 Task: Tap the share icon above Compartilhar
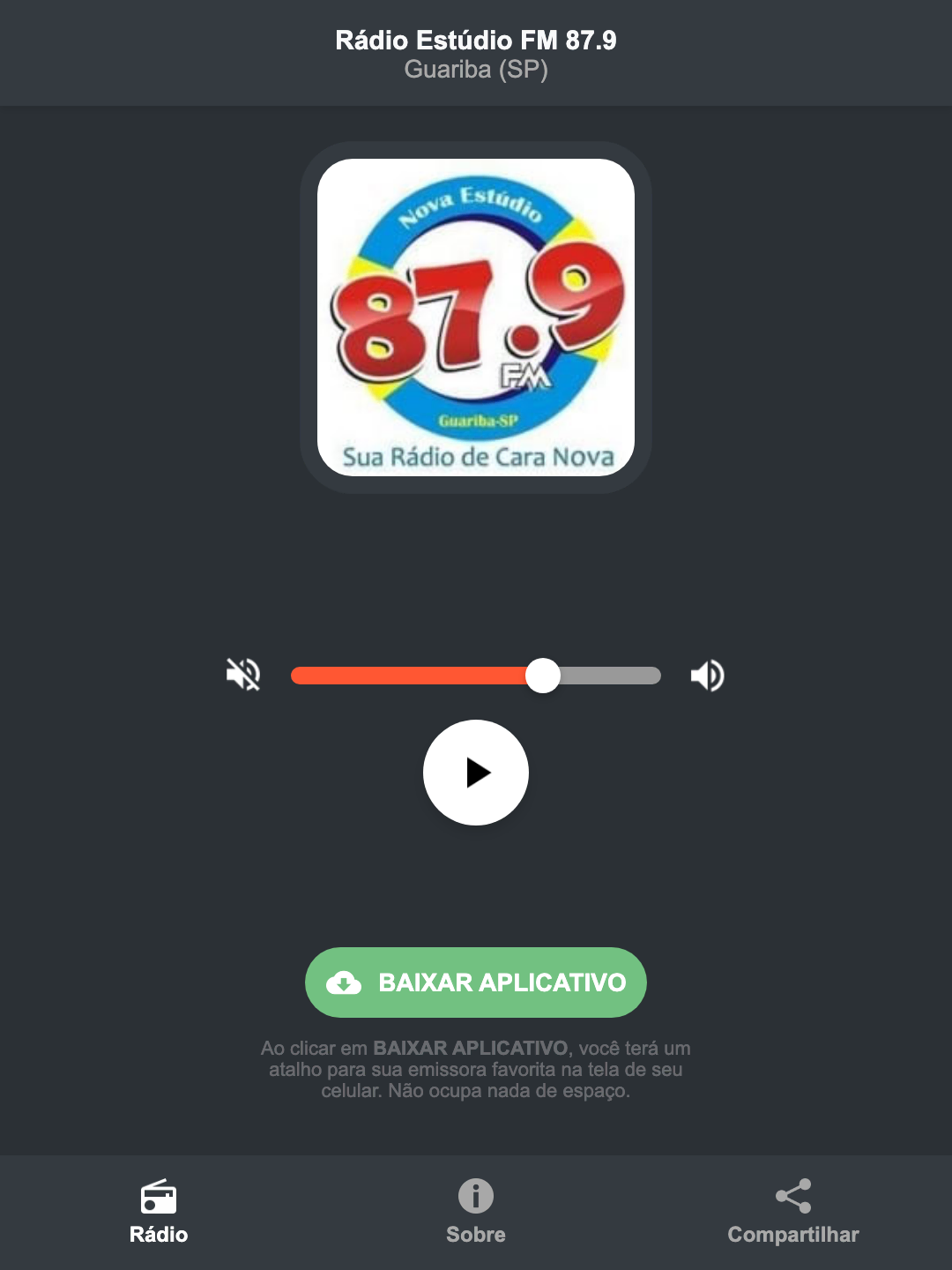click(792, 1196)
